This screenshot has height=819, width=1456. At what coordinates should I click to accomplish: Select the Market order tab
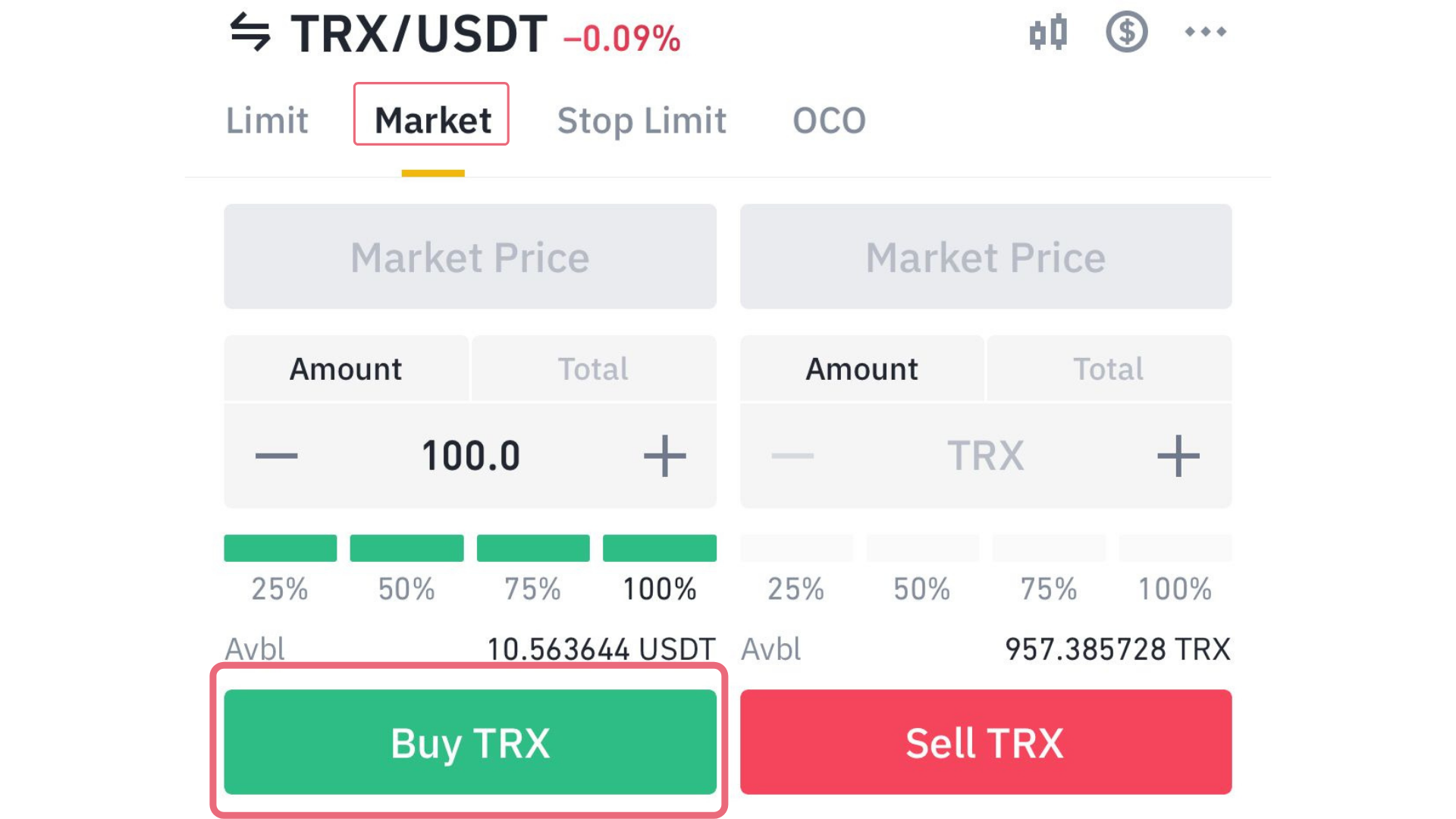click(x=432, y=121)
